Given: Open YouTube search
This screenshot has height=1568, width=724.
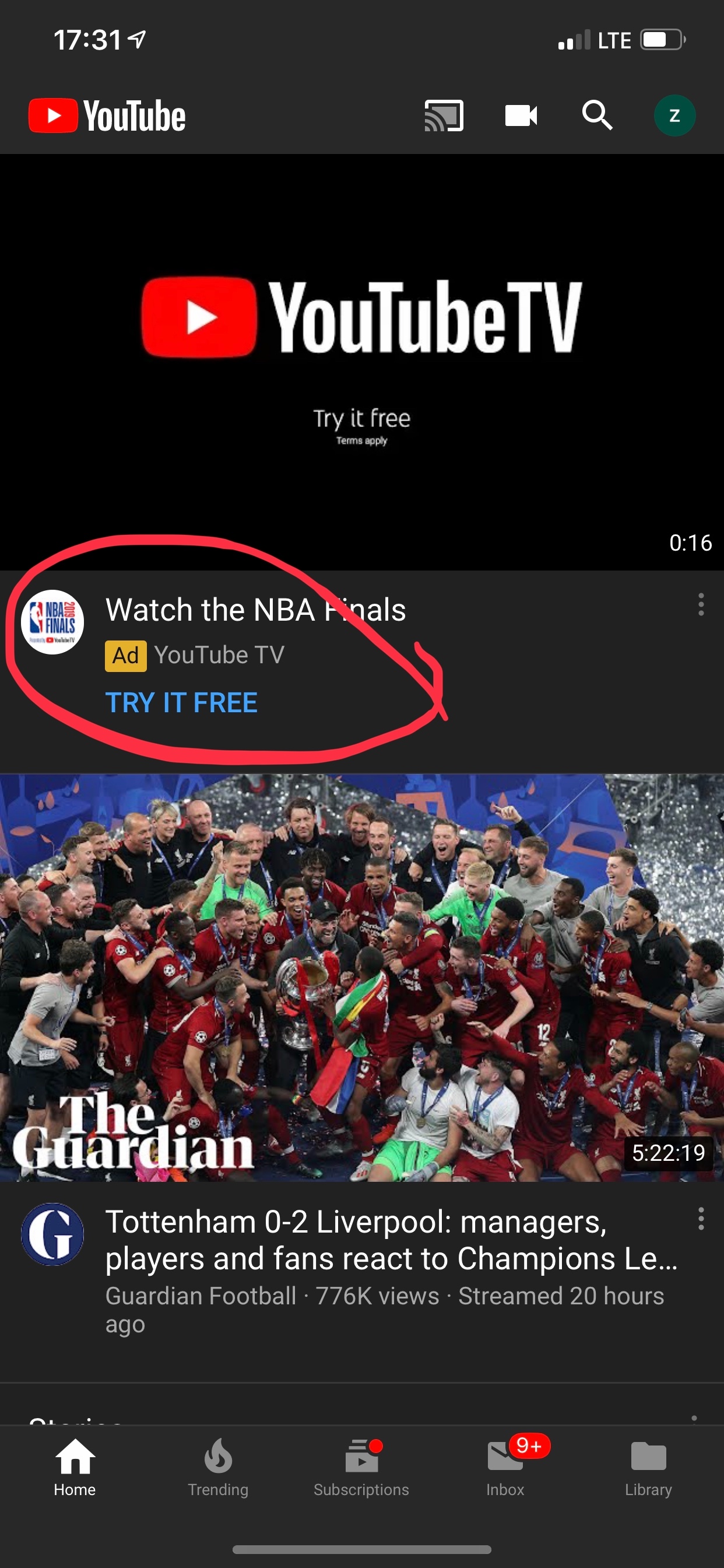Looking at the screenshot, I should coord(597,116).
